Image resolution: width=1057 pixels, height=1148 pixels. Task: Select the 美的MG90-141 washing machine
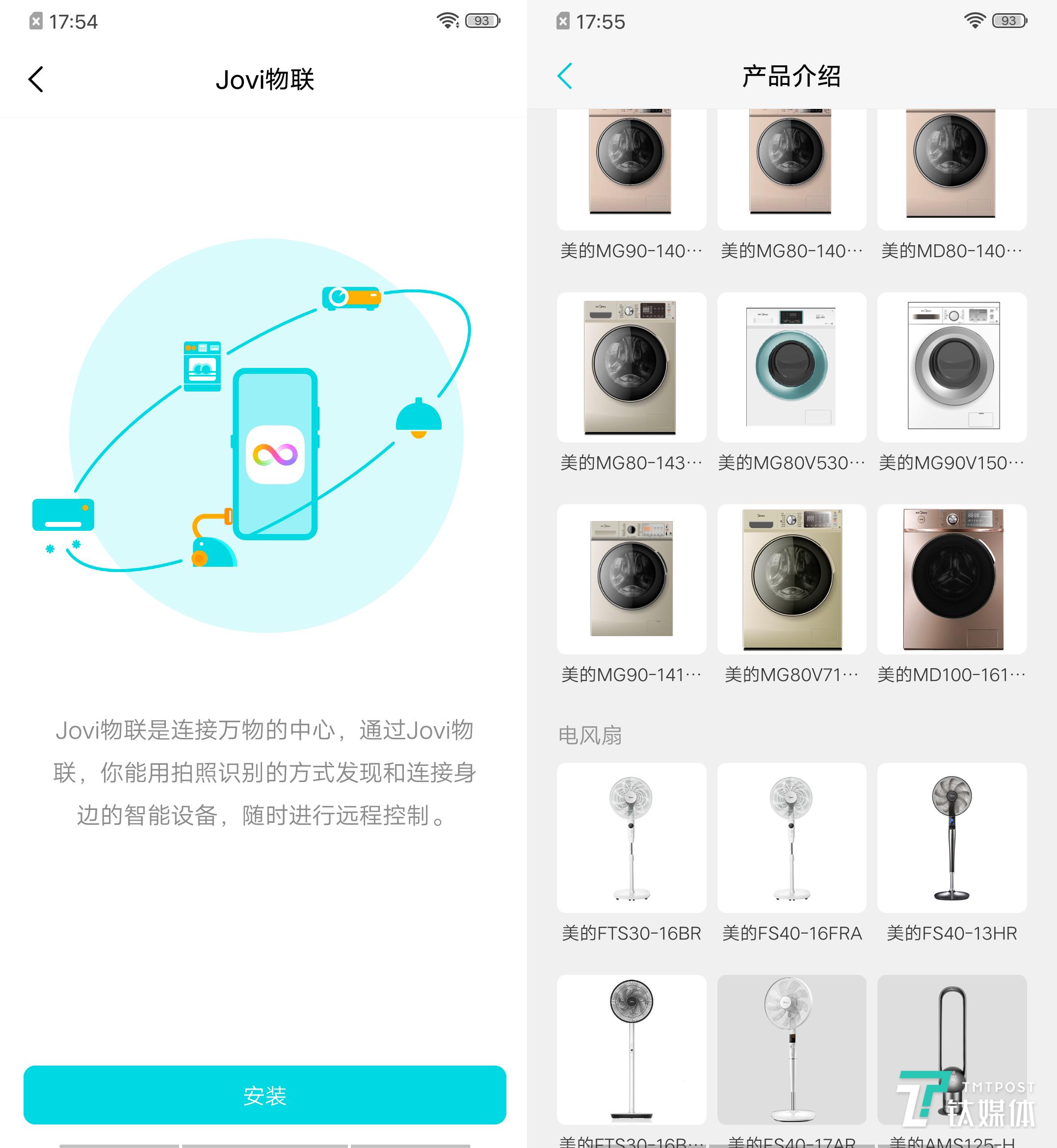[632, 579]
